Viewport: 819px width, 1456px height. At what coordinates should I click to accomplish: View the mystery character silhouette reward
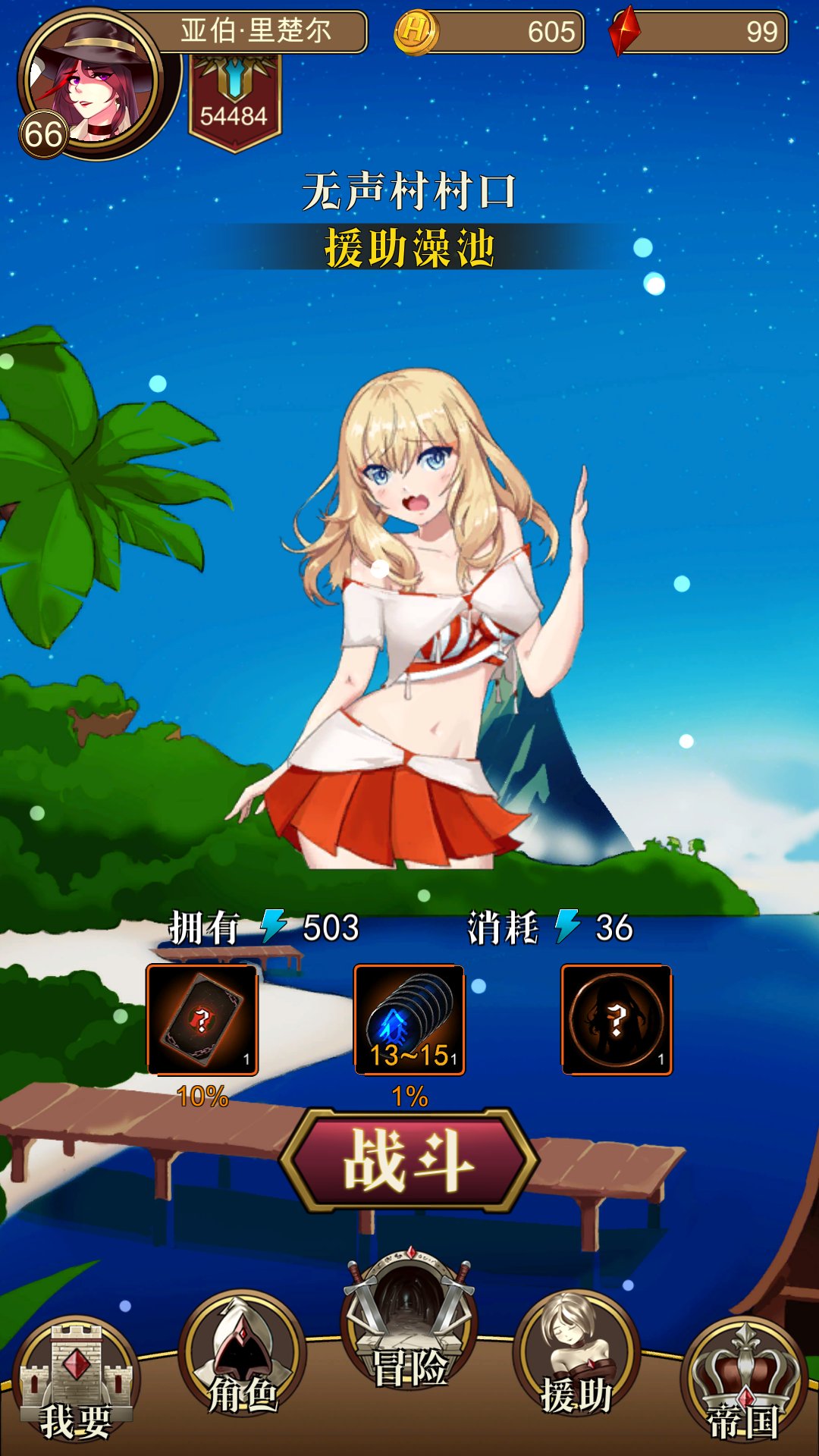(x=617, y=1020)
